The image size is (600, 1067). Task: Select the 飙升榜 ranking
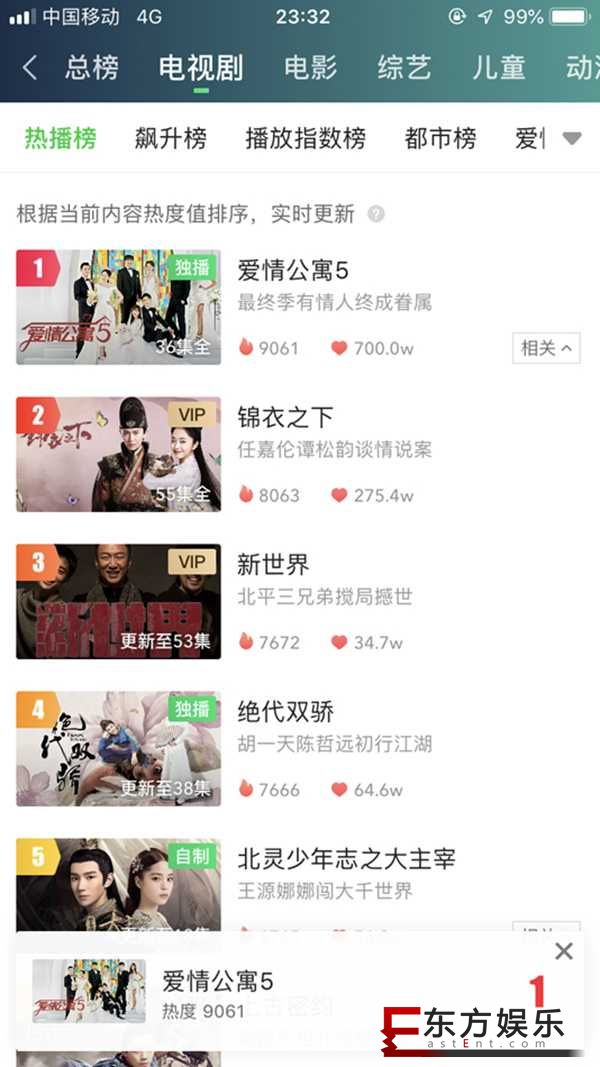click(x=170, y=139)
